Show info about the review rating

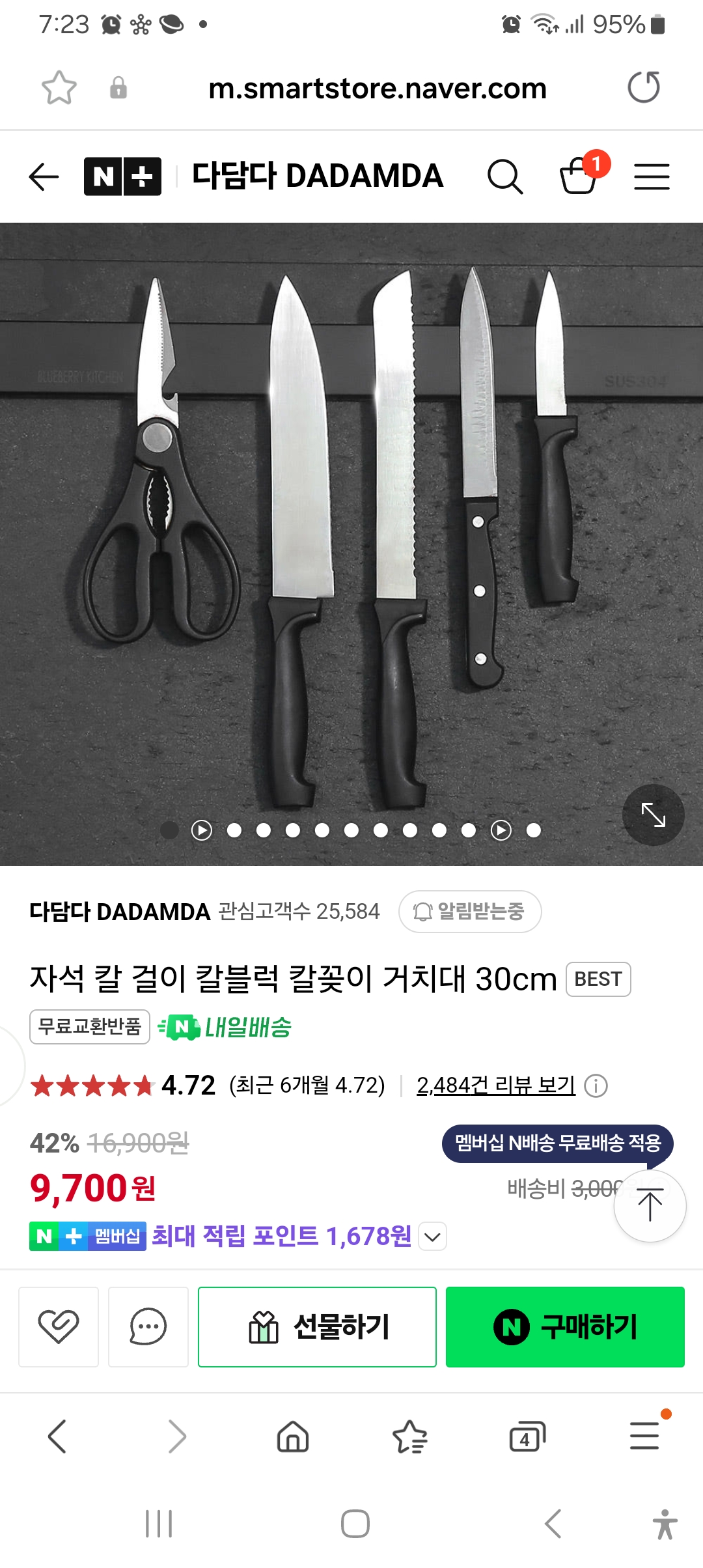596,1085
